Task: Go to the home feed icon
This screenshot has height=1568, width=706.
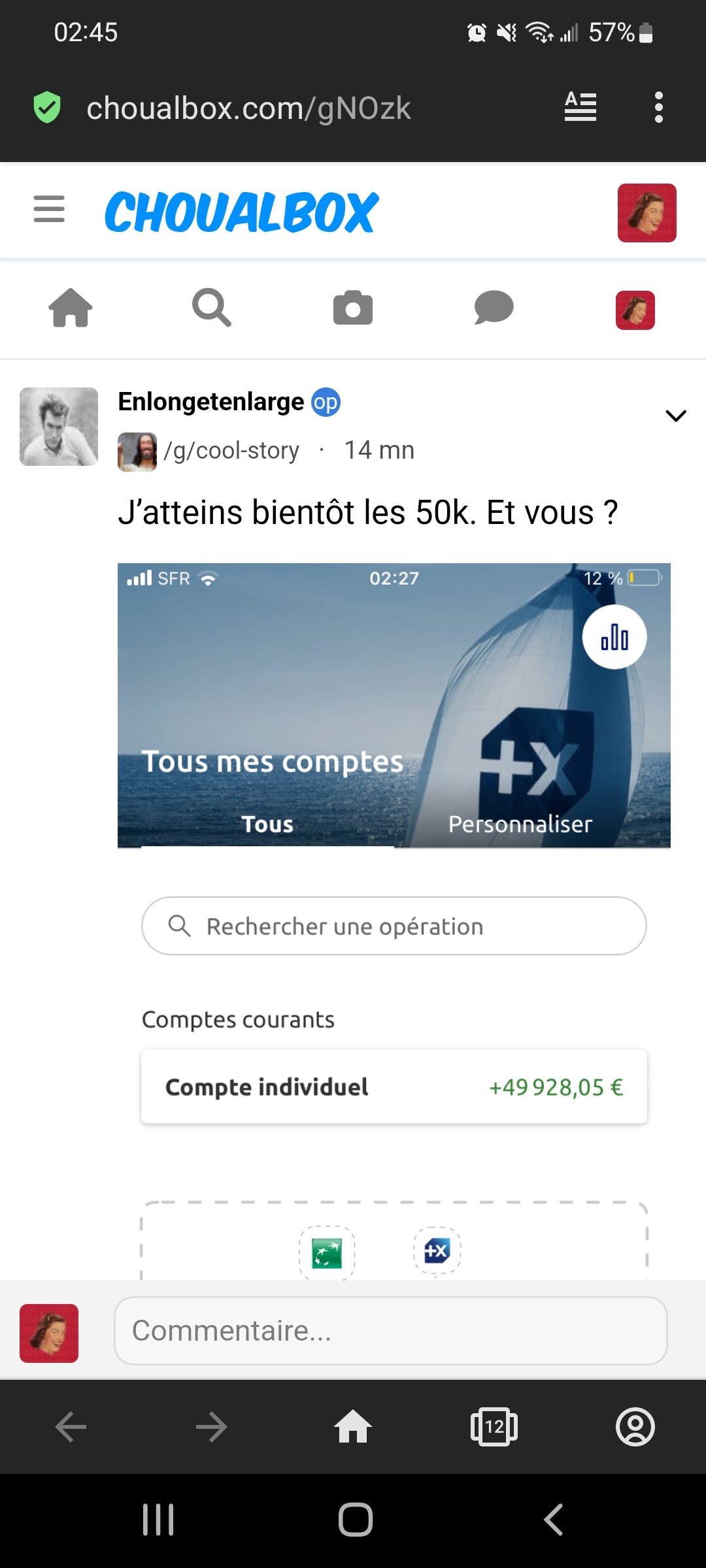Action: coord(71,308)
